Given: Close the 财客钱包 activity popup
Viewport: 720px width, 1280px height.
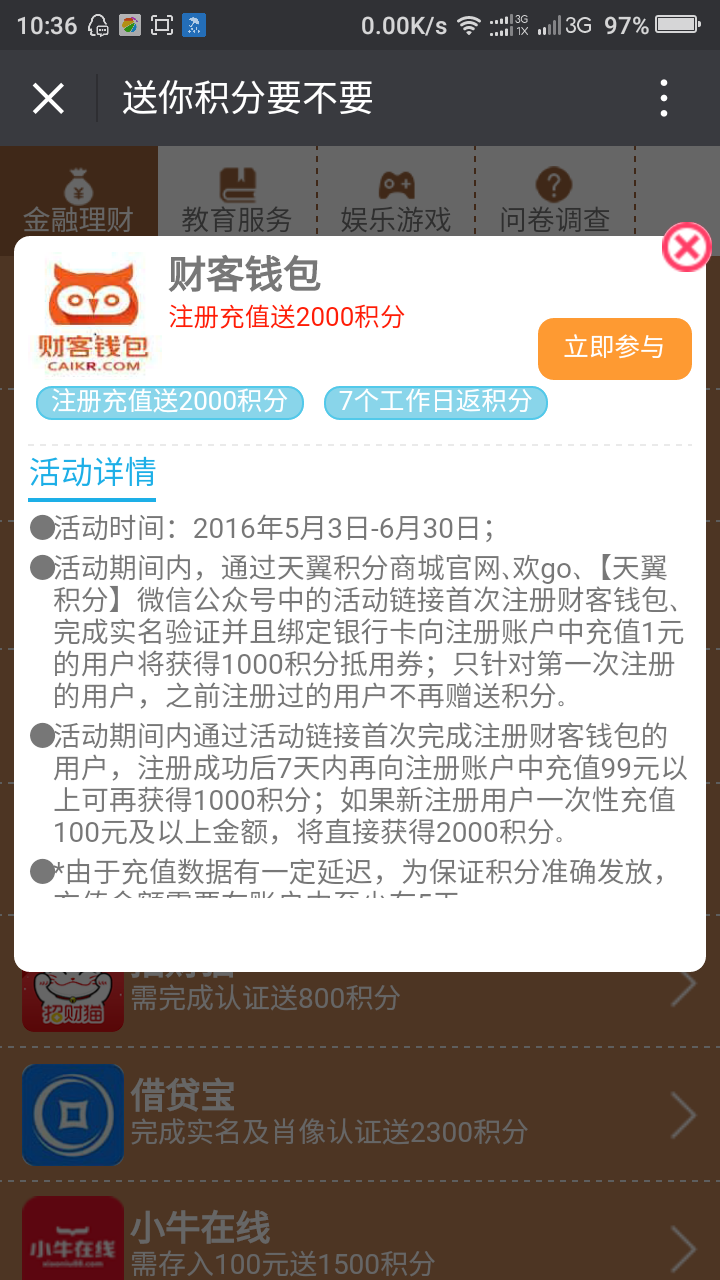Looking at the screenshot, I should (x=686, y=247).
